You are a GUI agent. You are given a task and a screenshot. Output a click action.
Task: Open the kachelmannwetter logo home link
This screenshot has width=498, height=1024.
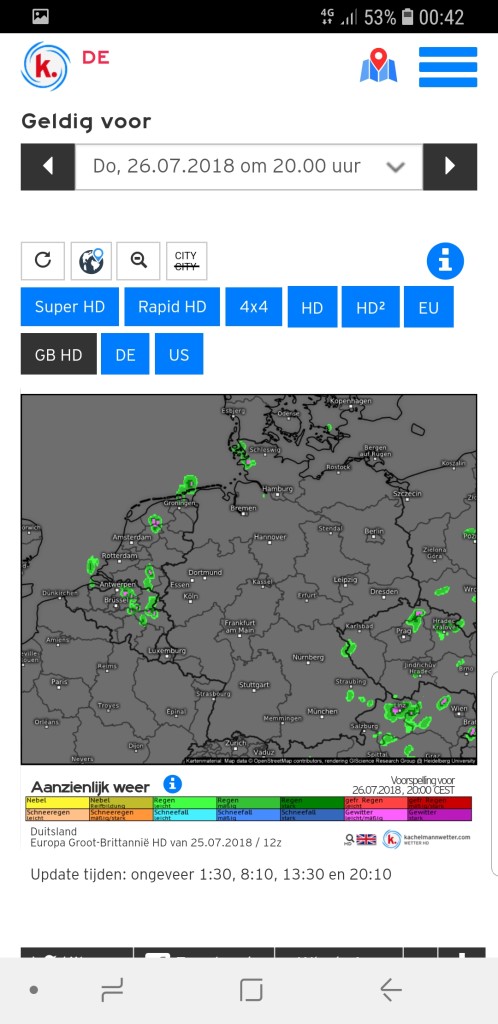tap(46, 66)
